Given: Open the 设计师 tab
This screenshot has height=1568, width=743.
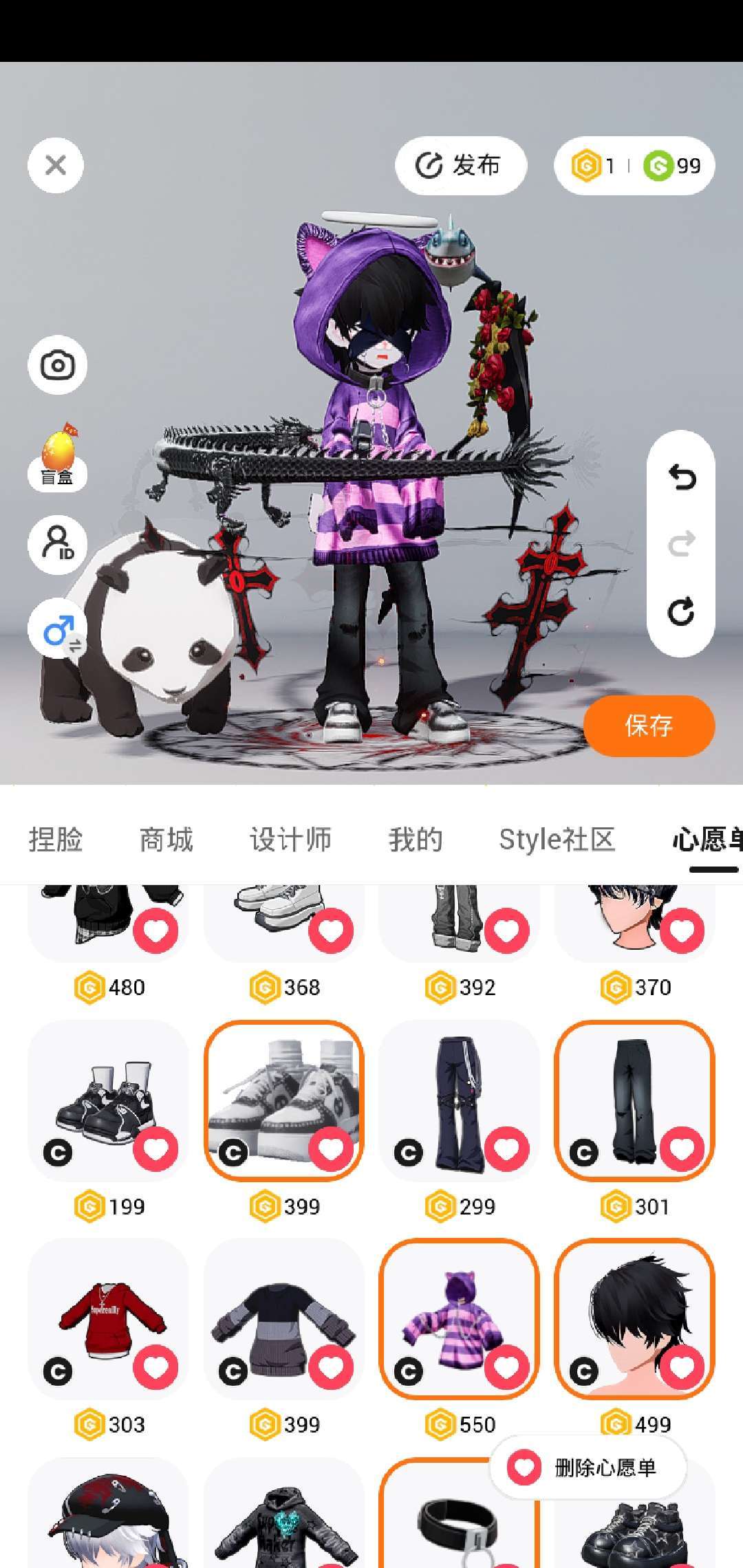Looking at the screenshot, I should [291, 840].
